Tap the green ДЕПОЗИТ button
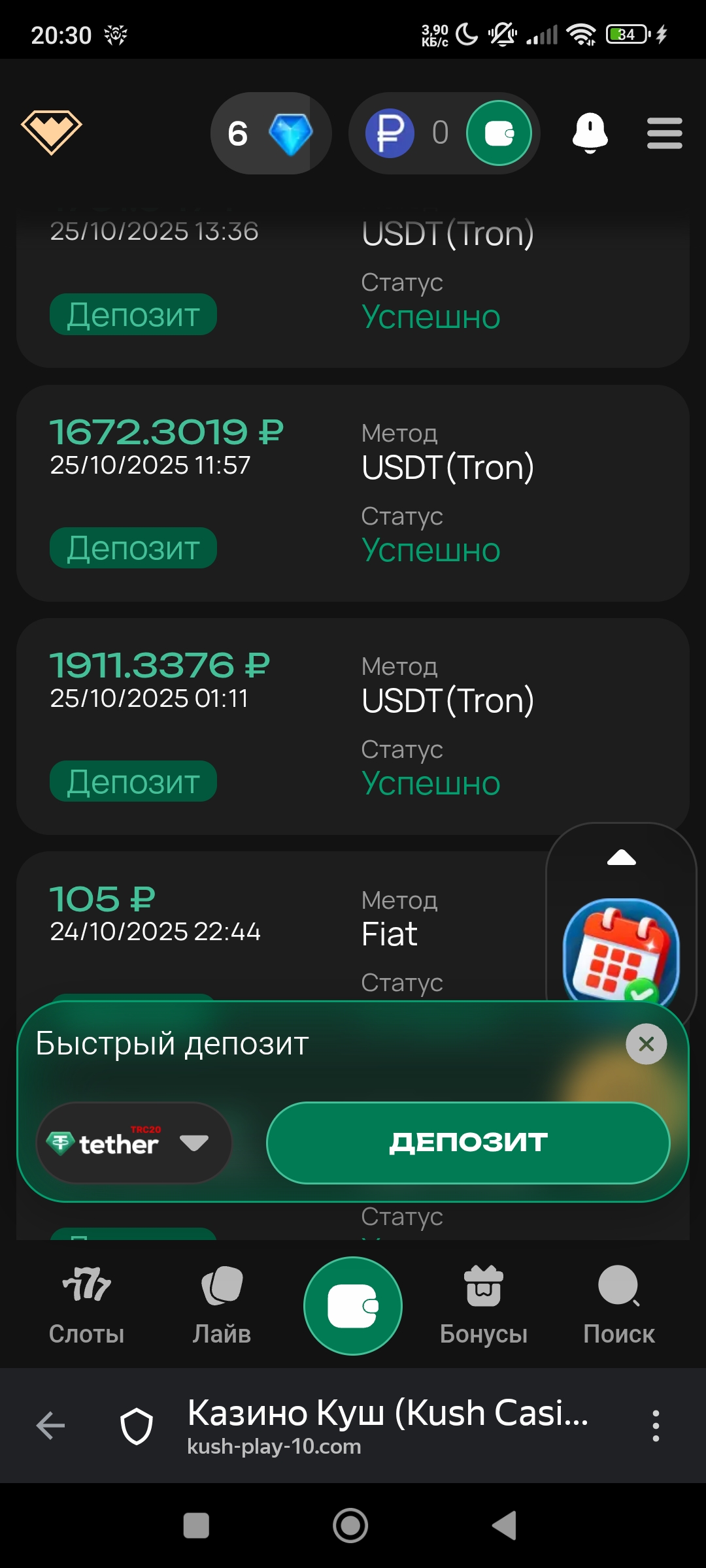The width and height of the screenshot is (706, 1568). tap(468, 1143)
